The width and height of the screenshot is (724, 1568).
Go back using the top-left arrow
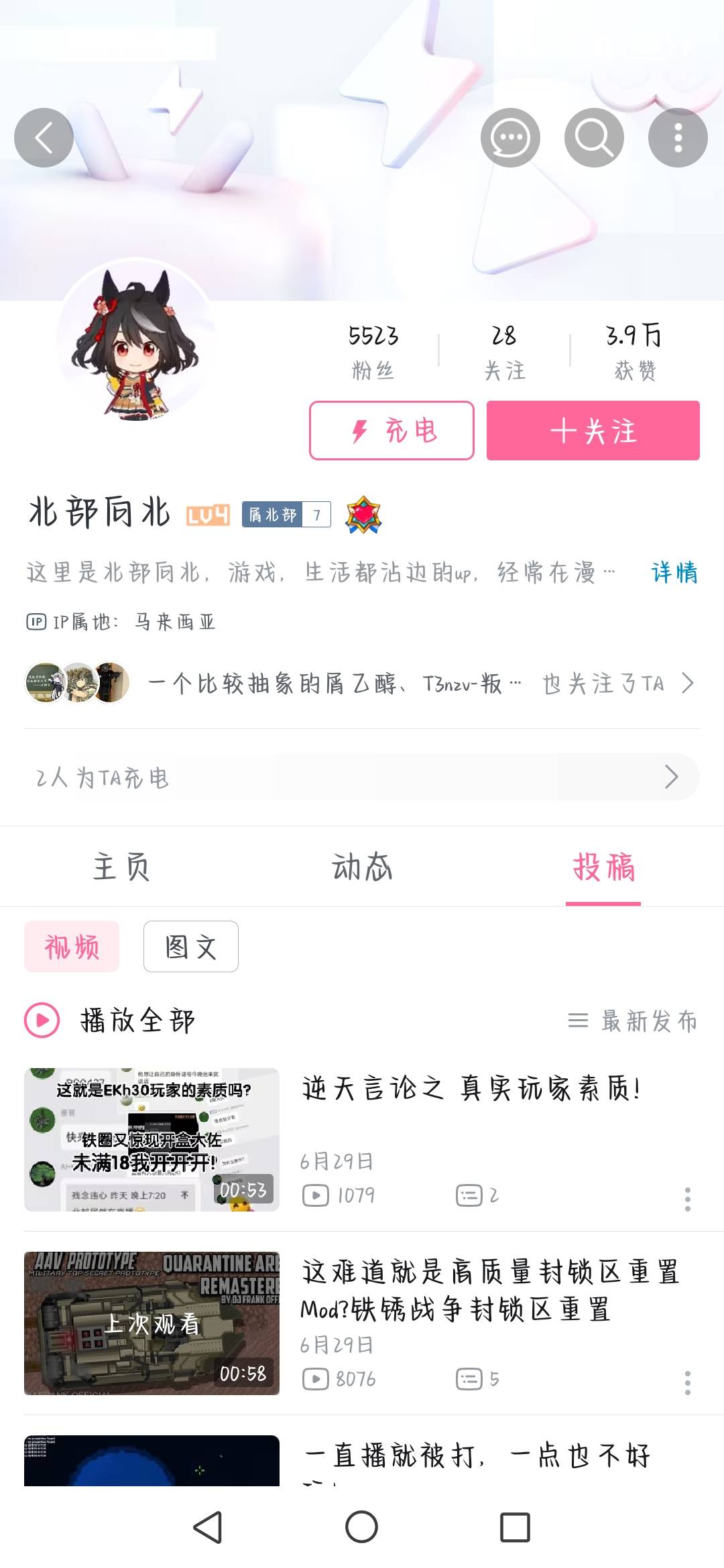point(44,138)
